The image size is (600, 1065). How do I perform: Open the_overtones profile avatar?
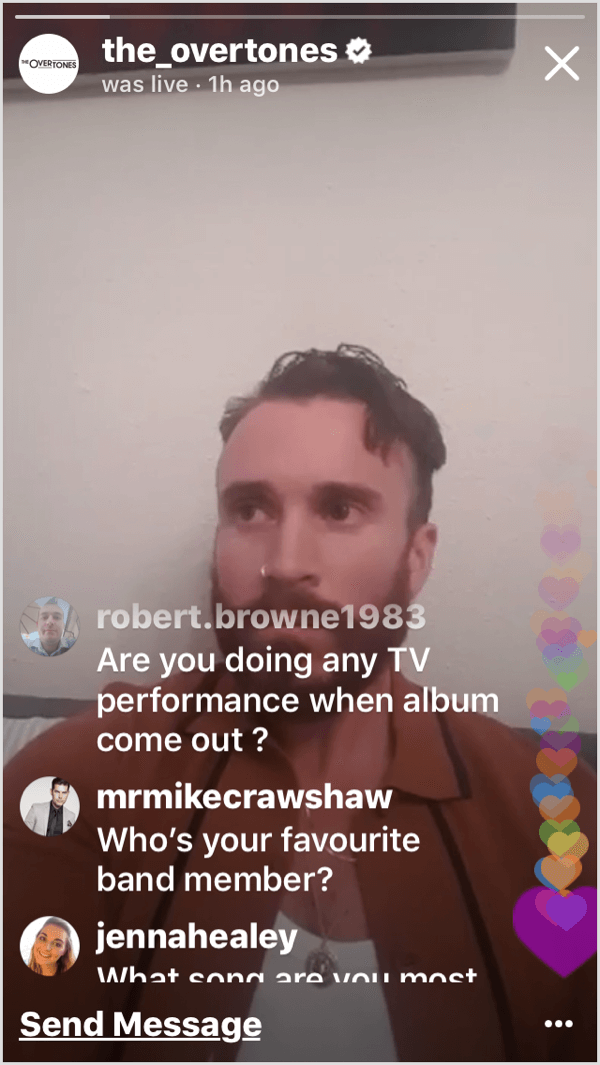(x=49, y=64)
